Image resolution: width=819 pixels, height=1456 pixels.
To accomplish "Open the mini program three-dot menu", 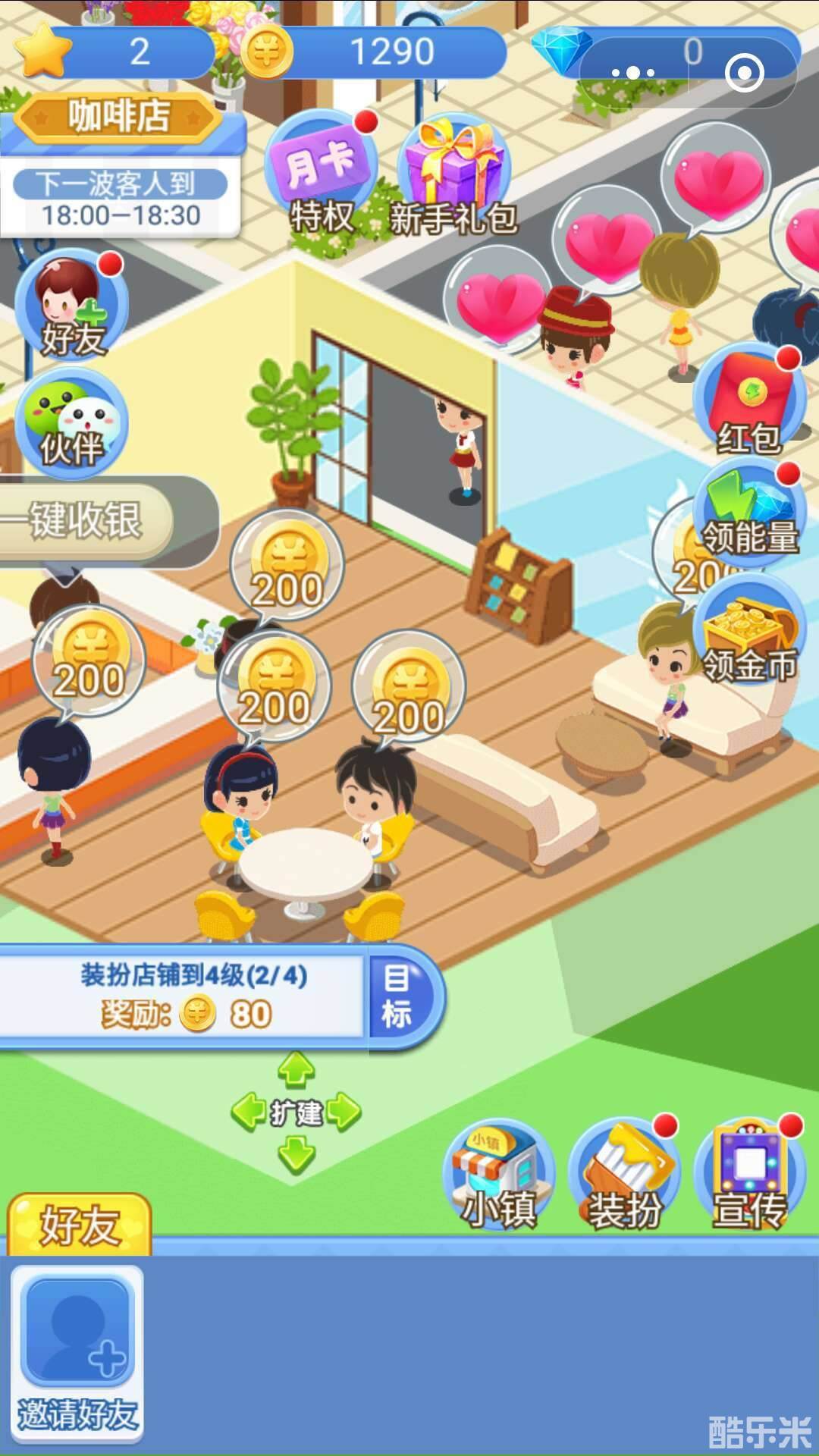I will coord(633,74).
